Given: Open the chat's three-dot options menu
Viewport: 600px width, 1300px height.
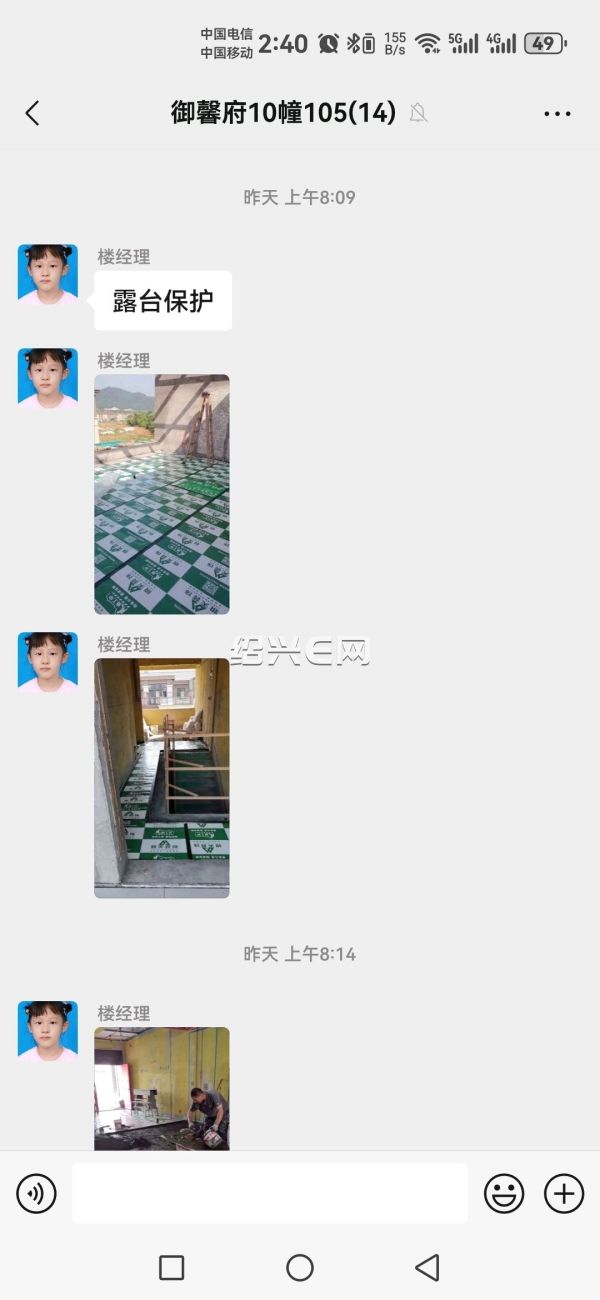Looking at the screenshot, I should 557,113.
